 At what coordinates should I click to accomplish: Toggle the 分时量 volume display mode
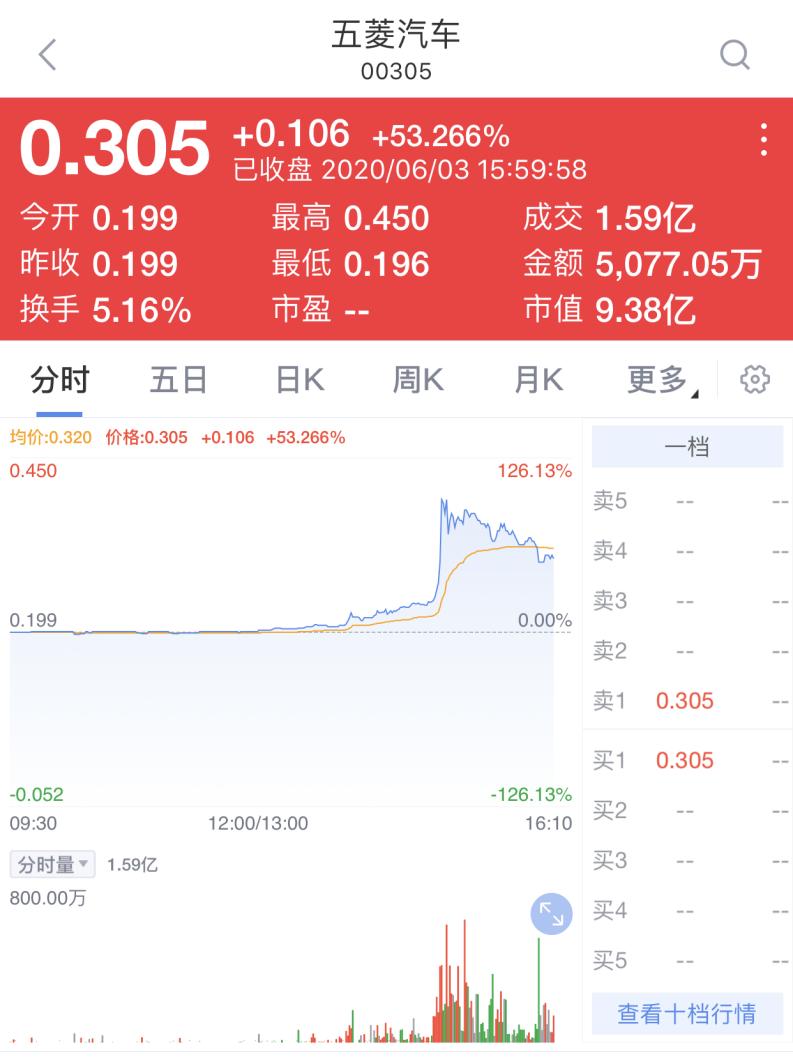coord(49,864)
